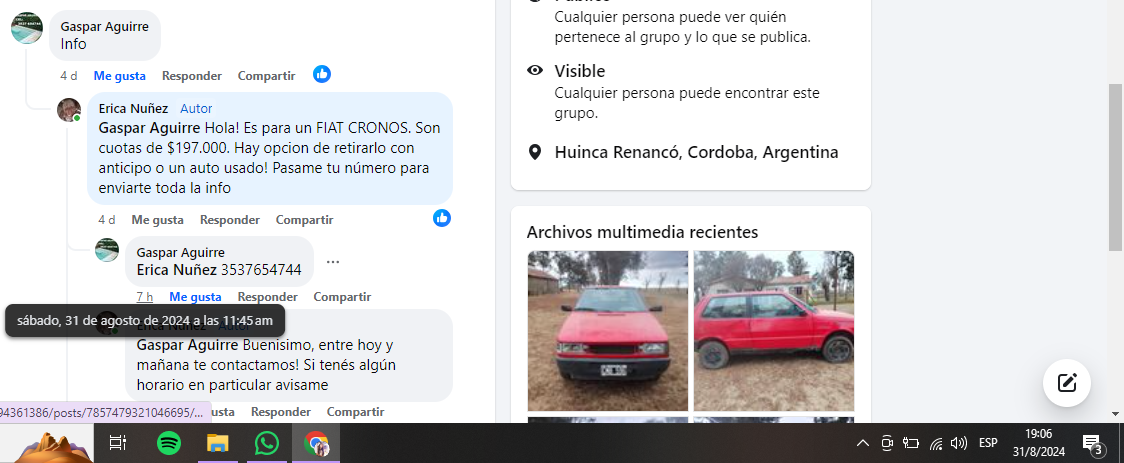1124x463 pixels.
Task: Open the 7 h timestamp link
Action: coord(145,296)
